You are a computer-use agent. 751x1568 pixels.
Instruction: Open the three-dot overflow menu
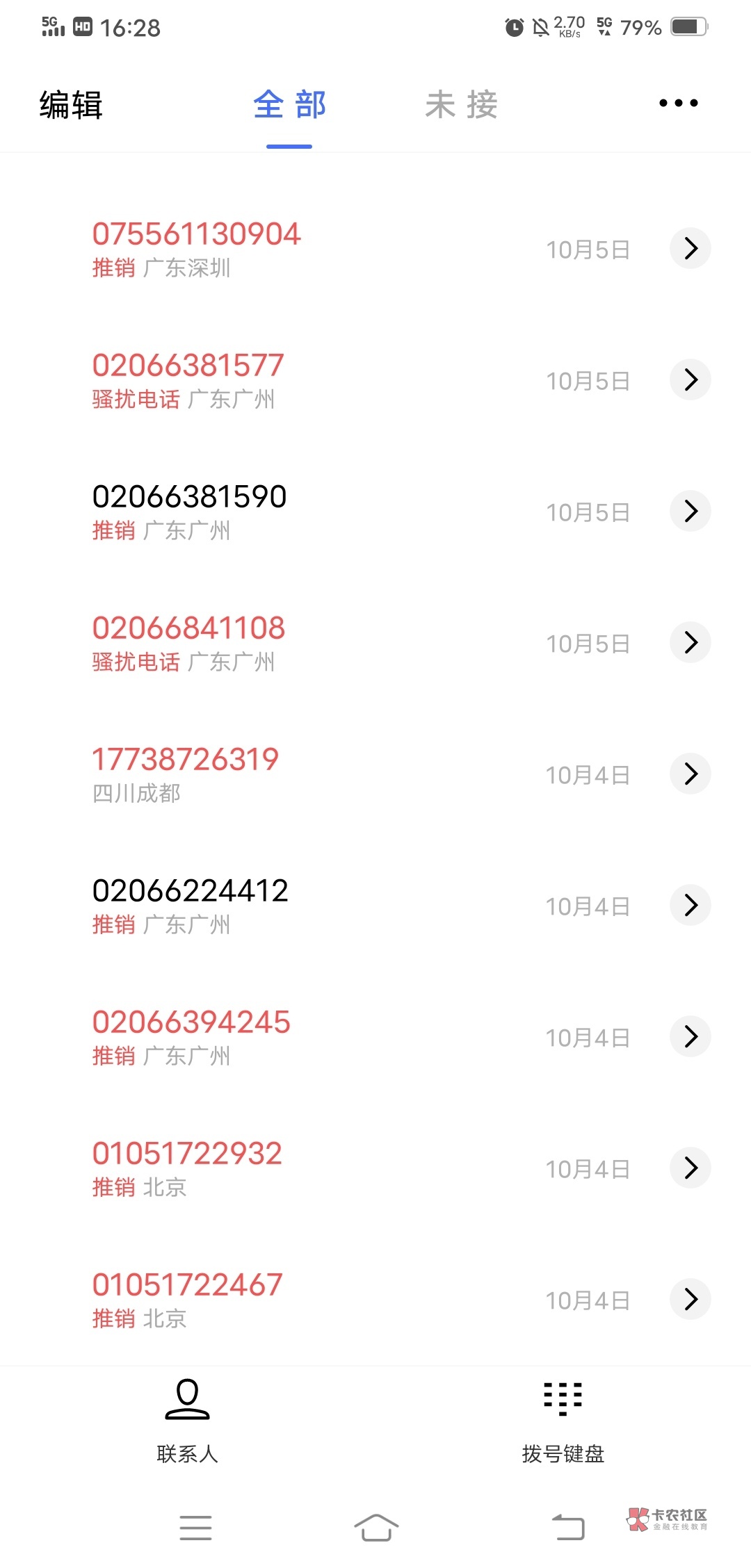(678, 104)
